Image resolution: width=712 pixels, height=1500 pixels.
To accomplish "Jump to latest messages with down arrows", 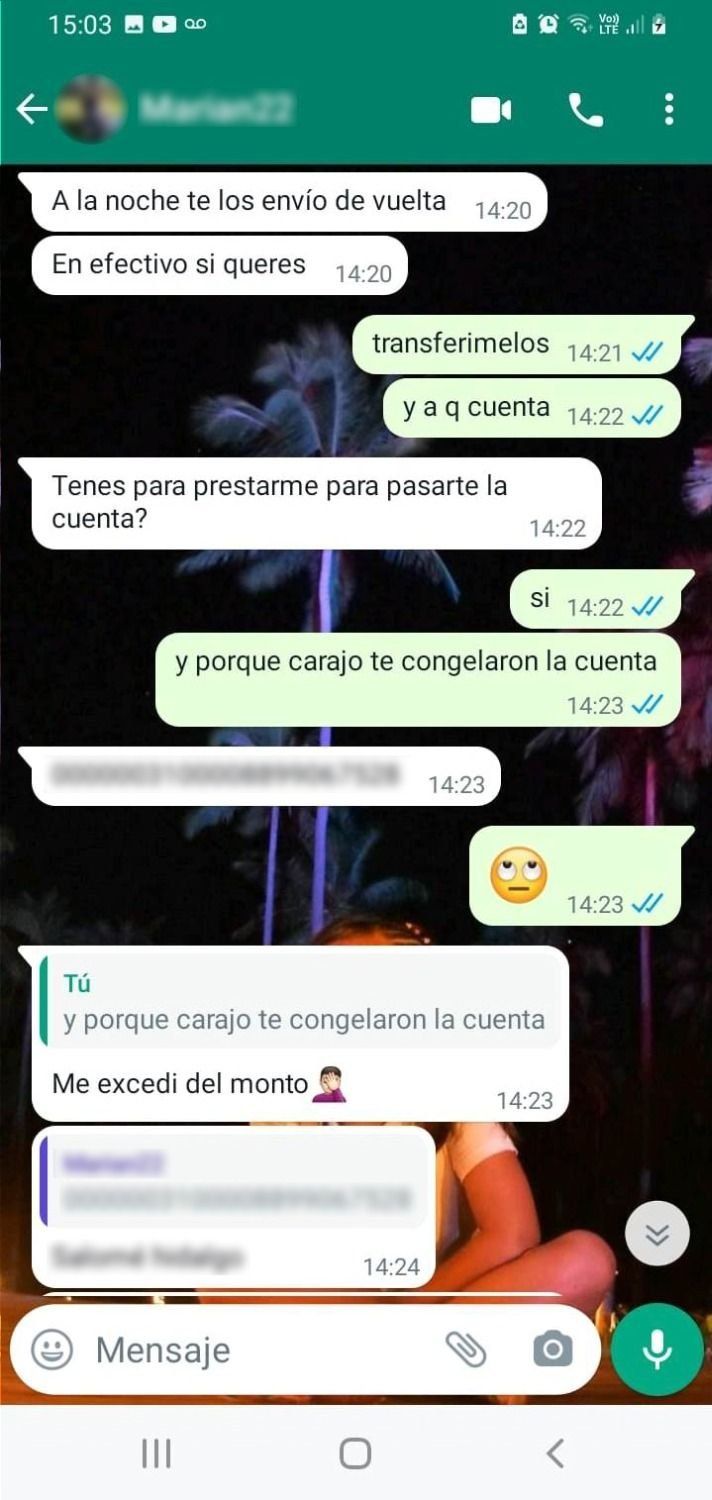I will [x=657, y=1234].
